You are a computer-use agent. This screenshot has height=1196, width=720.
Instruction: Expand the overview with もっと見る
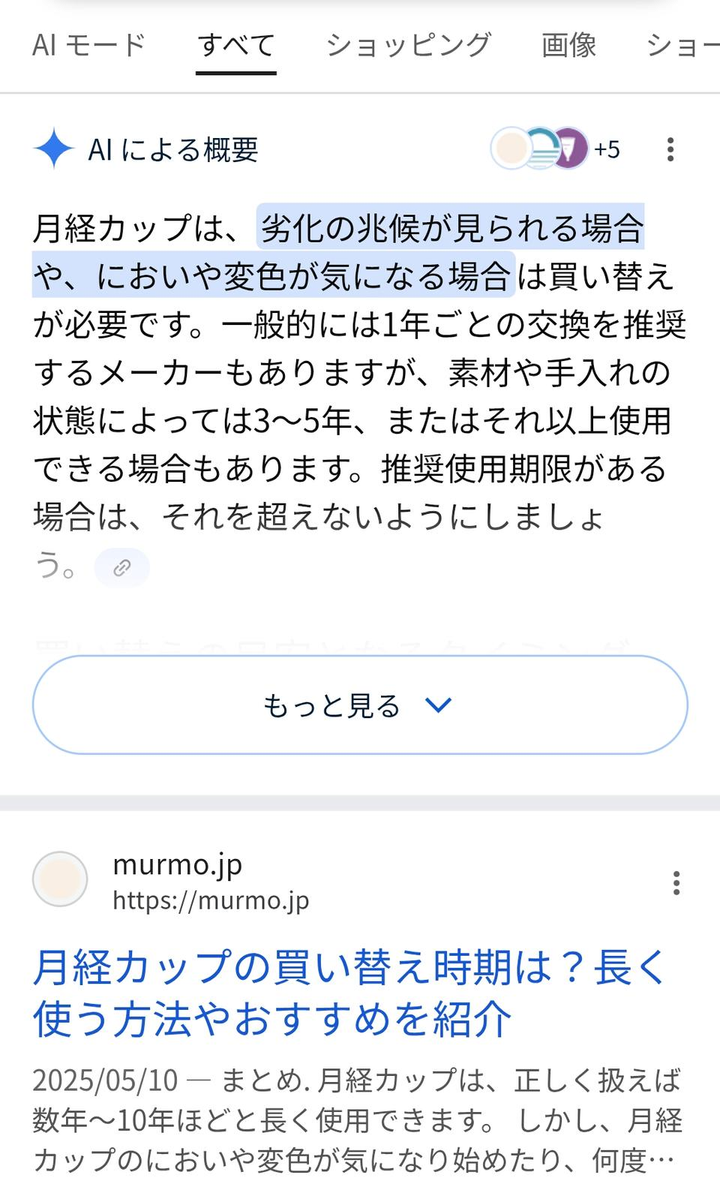360,705
